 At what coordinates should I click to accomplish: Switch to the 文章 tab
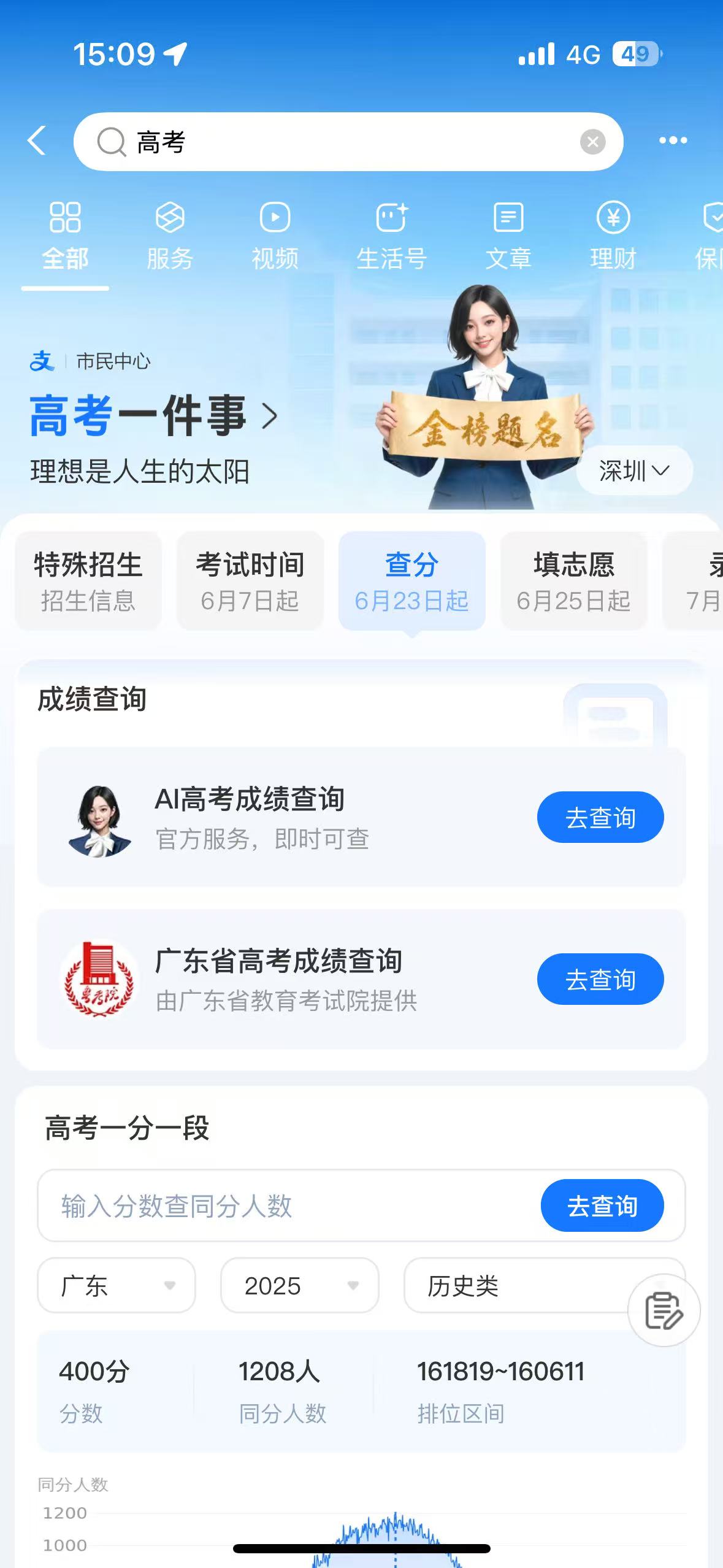pyautogui.click(x=508, y=236)
